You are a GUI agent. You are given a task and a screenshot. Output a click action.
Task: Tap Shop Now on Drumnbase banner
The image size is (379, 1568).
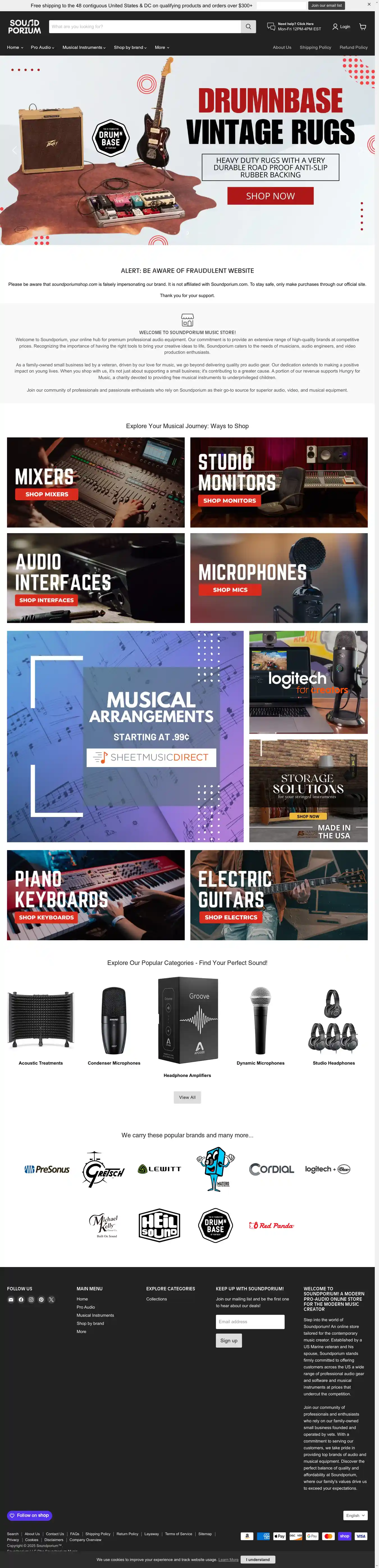pyautogui.click(x=270, y=196)
